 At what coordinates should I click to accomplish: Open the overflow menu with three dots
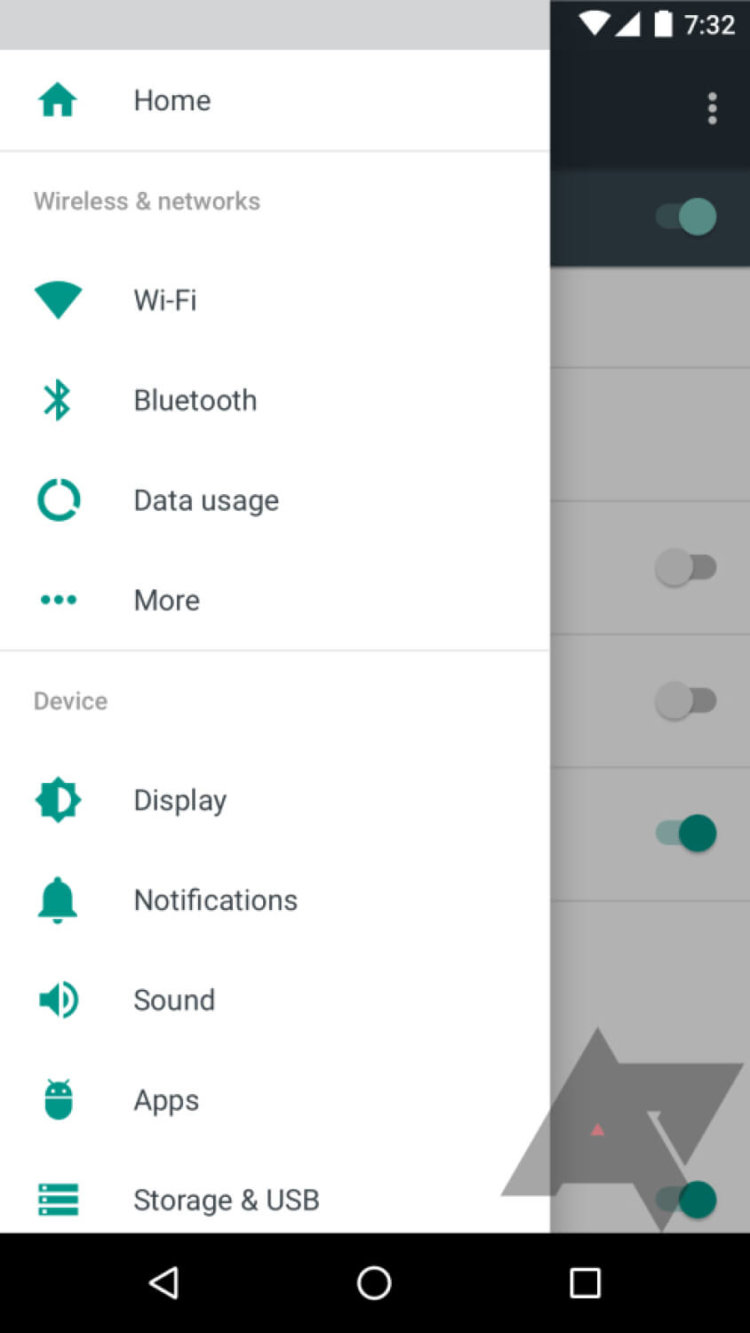coord(712,108)
